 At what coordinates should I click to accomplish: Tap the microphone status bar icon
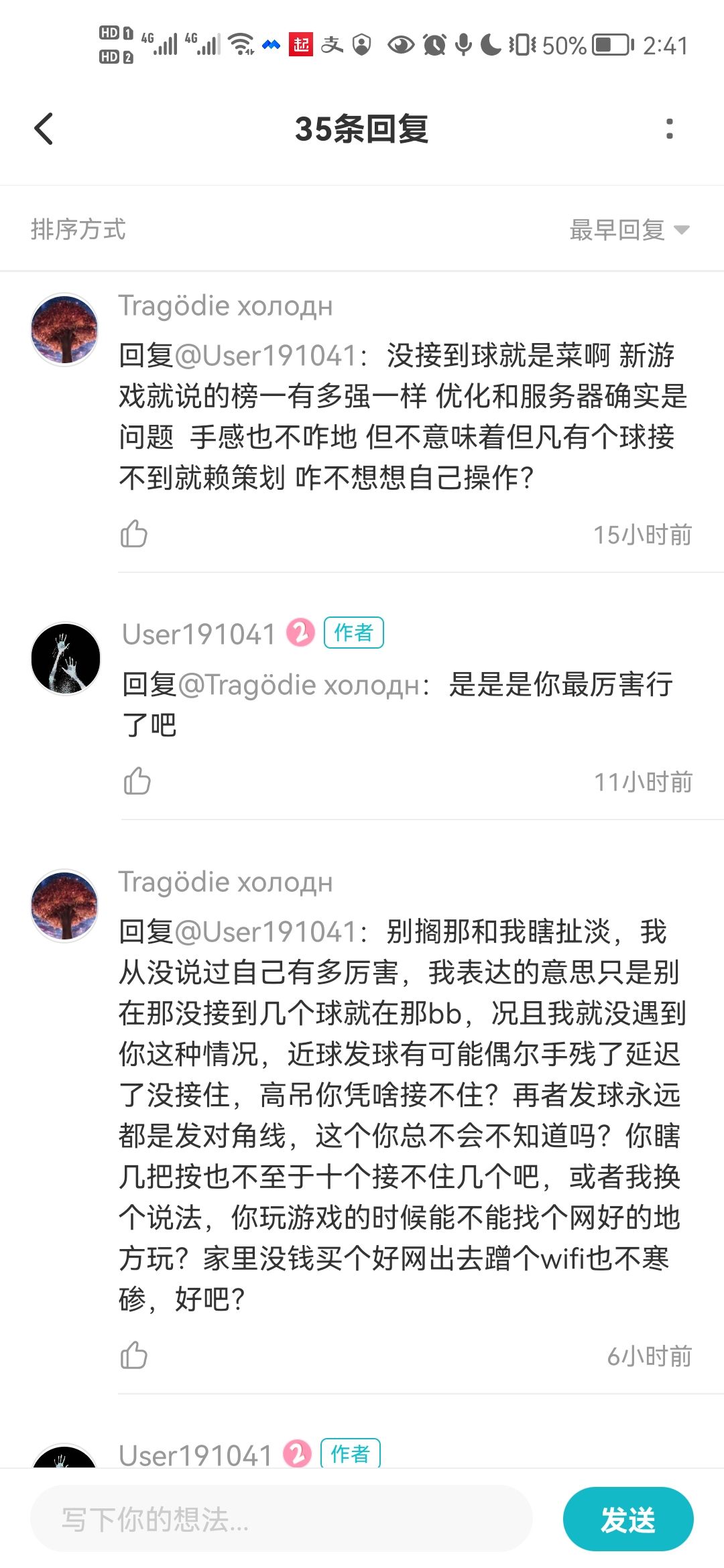pos(462,44)
